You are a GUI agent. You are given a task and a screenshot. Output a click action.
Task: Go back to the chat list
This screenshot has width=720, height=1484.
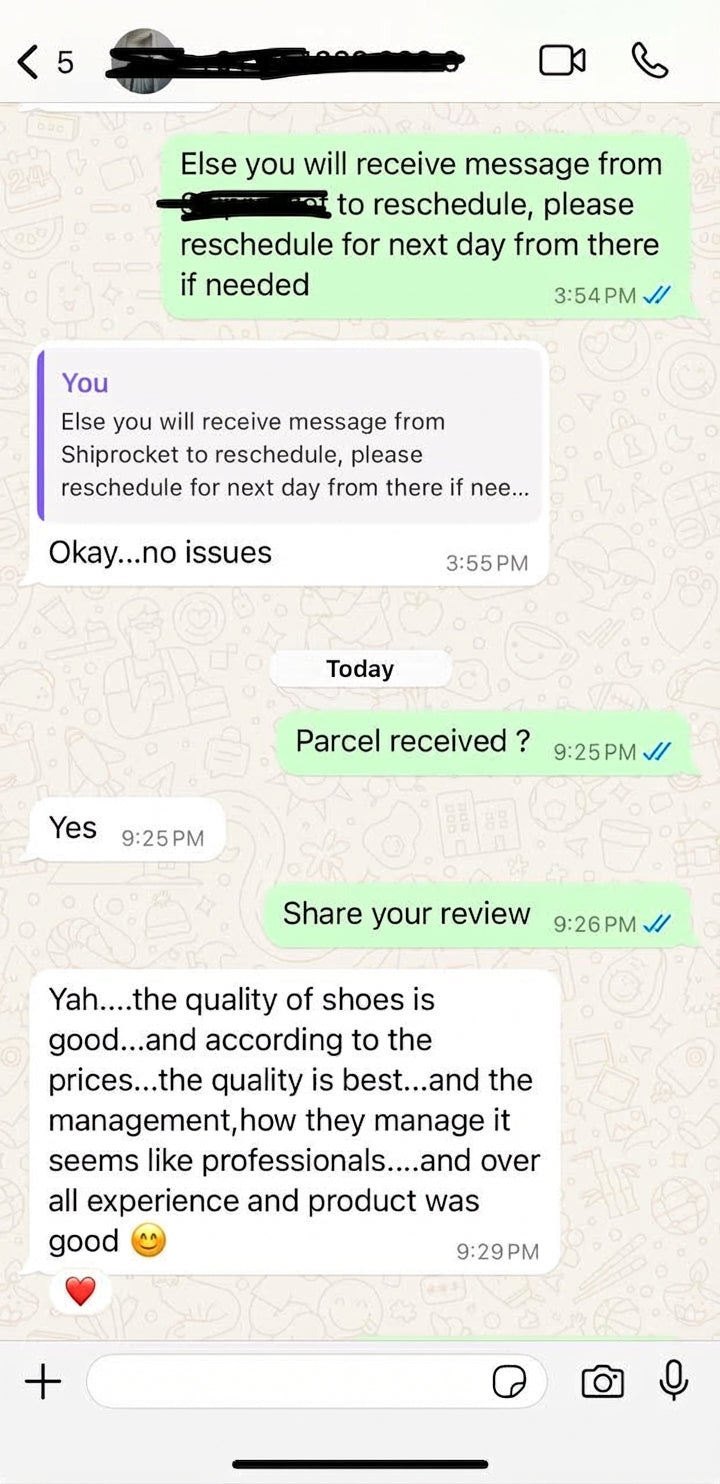[x=30, y=62]
